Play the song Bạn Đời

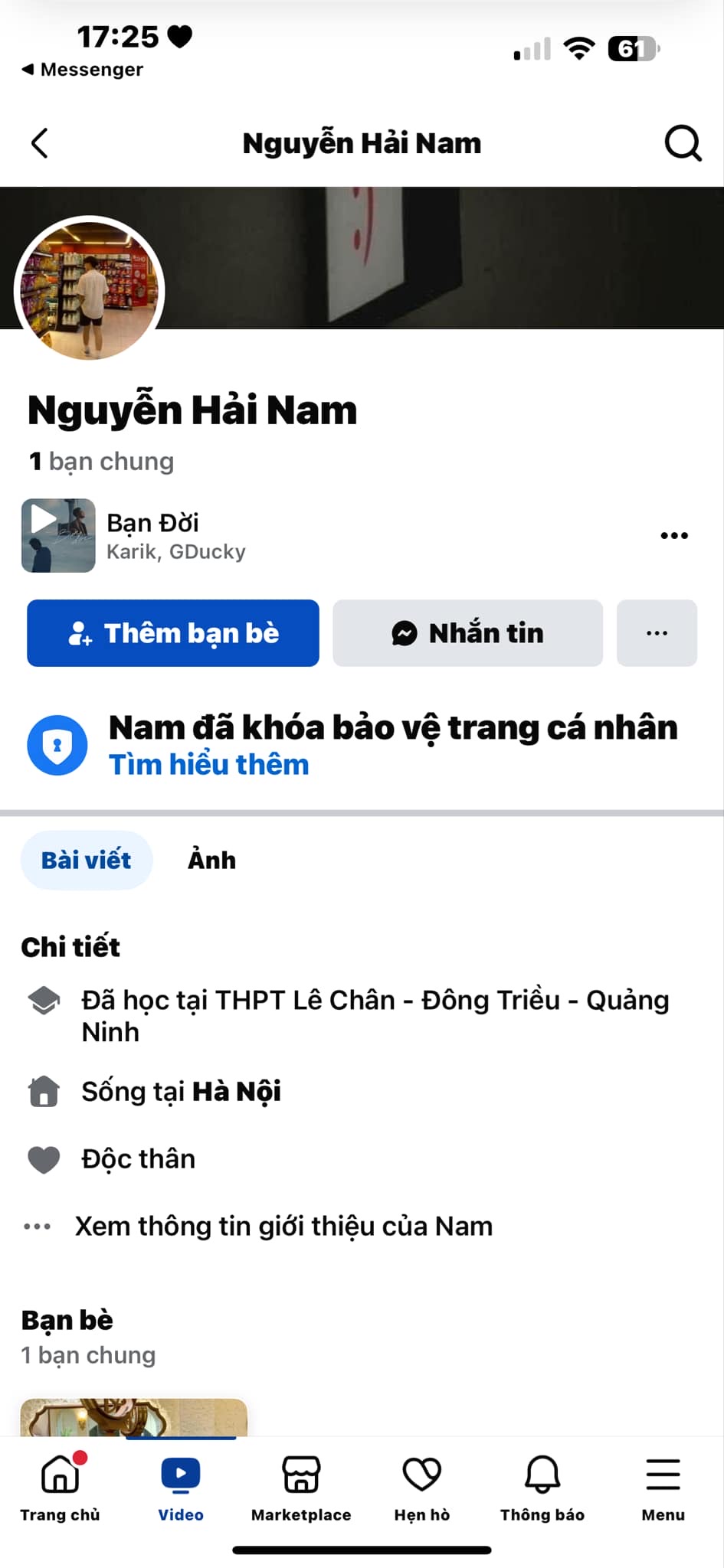(58, 535)
